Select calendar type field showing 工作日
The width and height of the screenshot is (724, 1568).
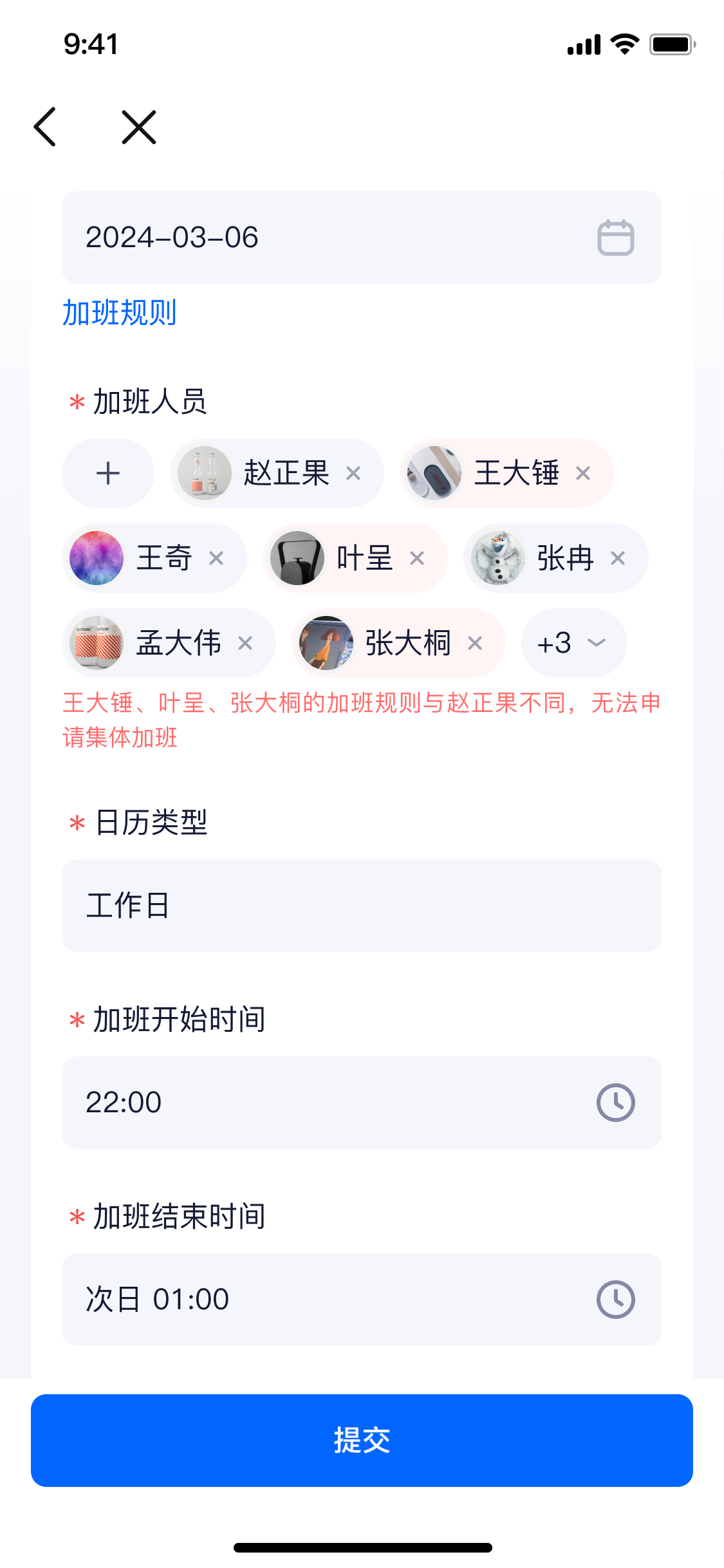(362, 906)
